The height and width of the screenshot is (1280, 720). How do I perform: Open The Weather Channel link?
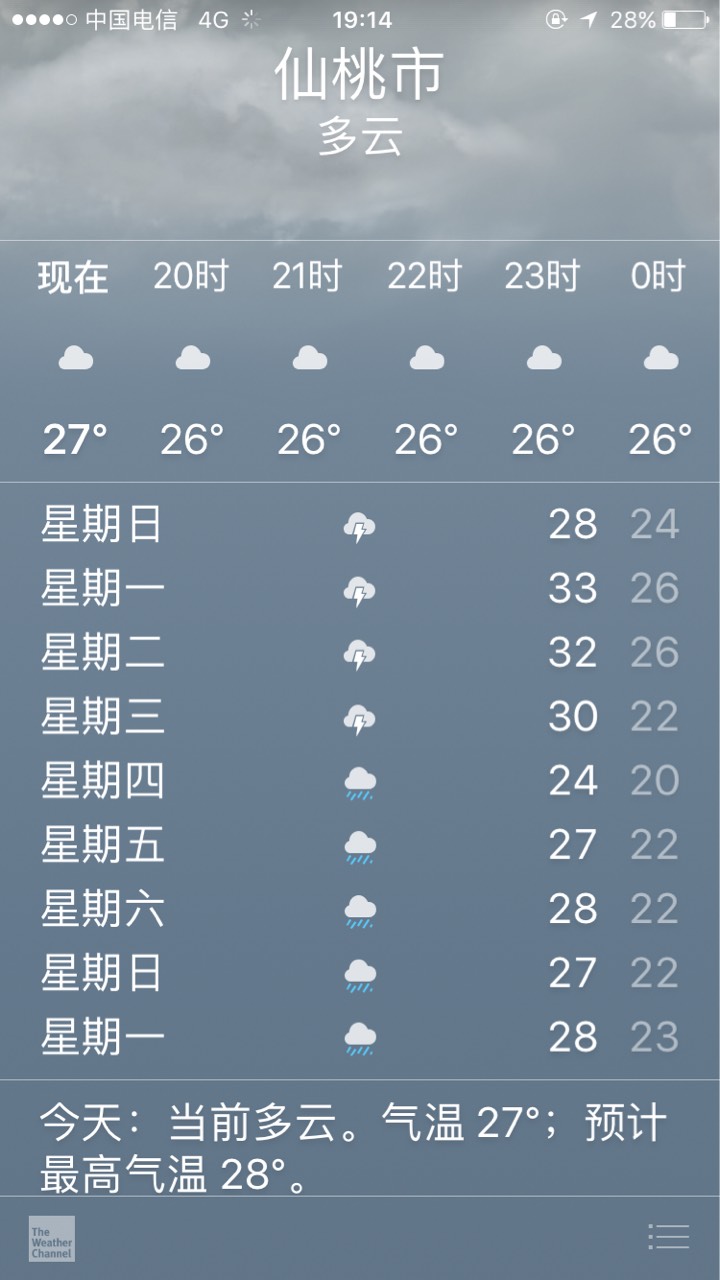pyautogui.click(x=52, y=1238)
